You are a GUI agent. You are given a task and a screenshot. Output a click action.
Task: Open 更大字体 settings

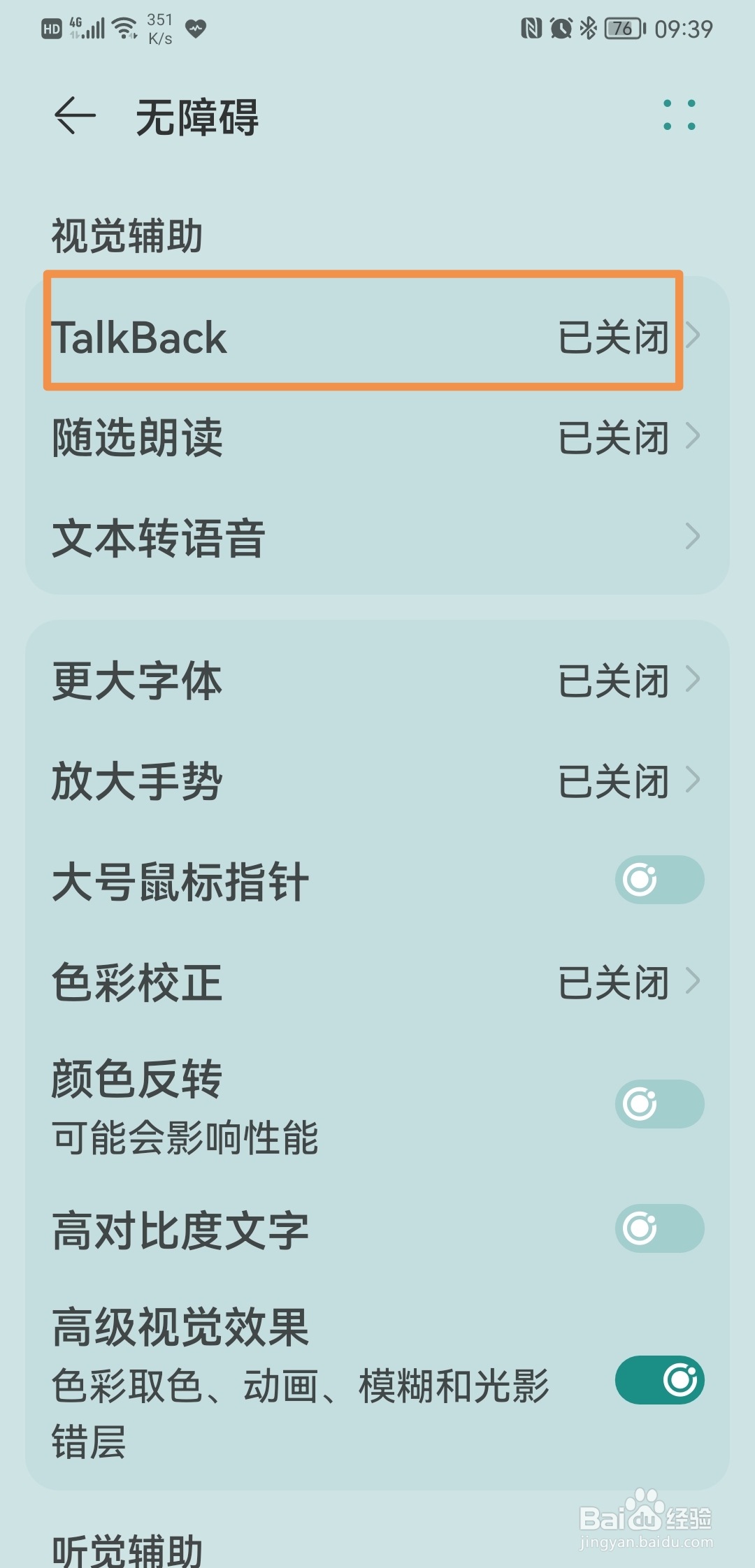click(377, 681)
